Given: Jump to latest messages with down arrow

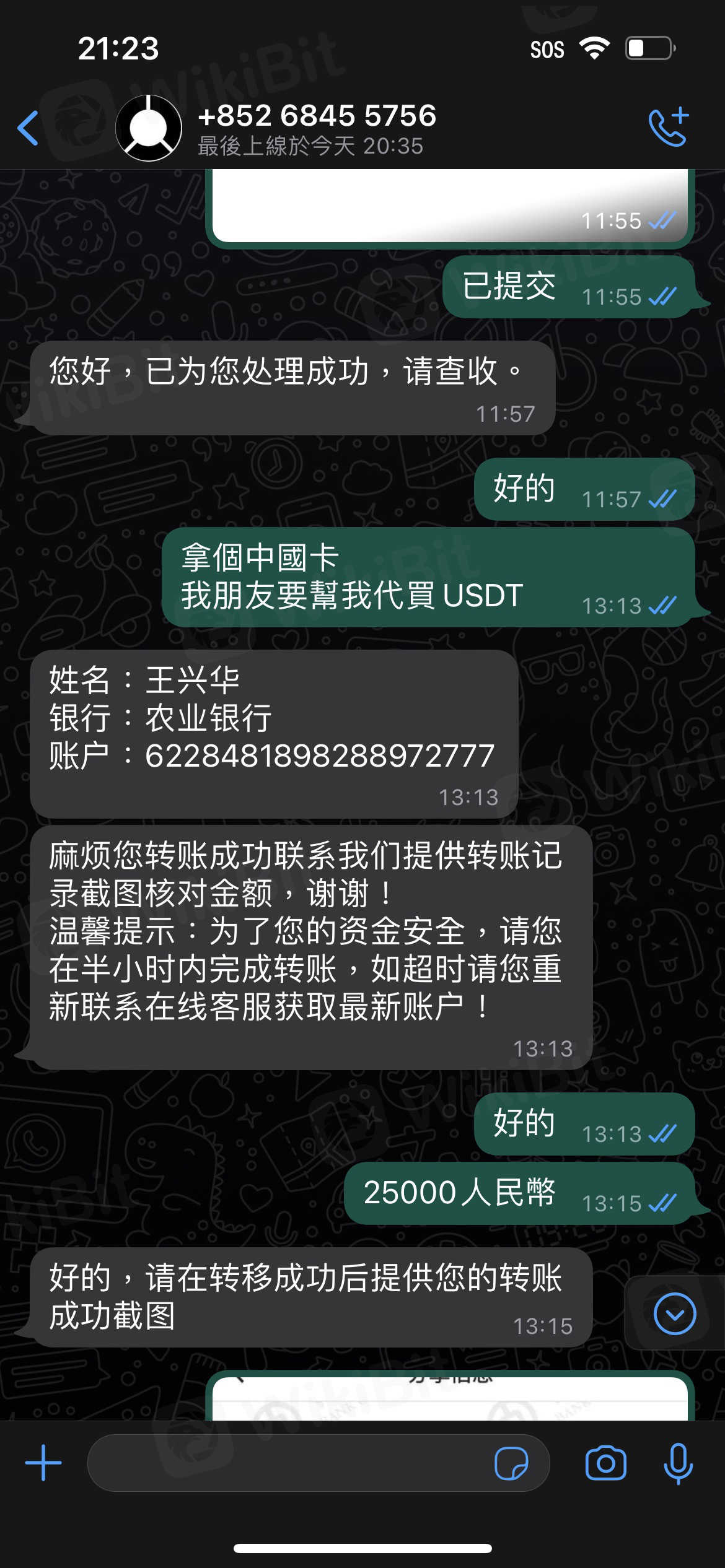Looking at the screenshot, I should 675,1313.
